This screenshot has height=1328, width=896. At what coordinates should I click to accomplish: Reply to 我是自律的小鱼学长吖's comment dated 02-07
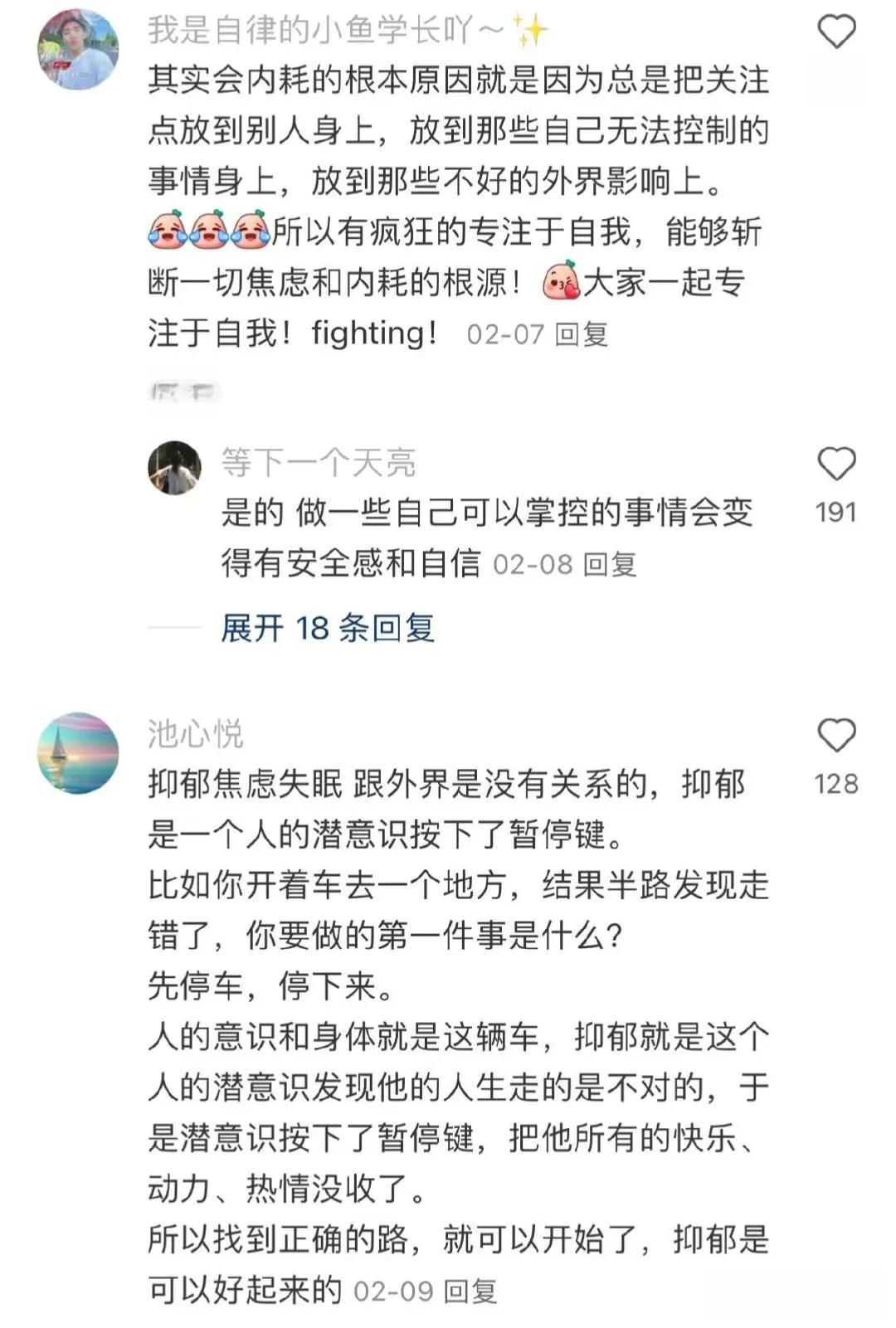(x=582, y=334)
